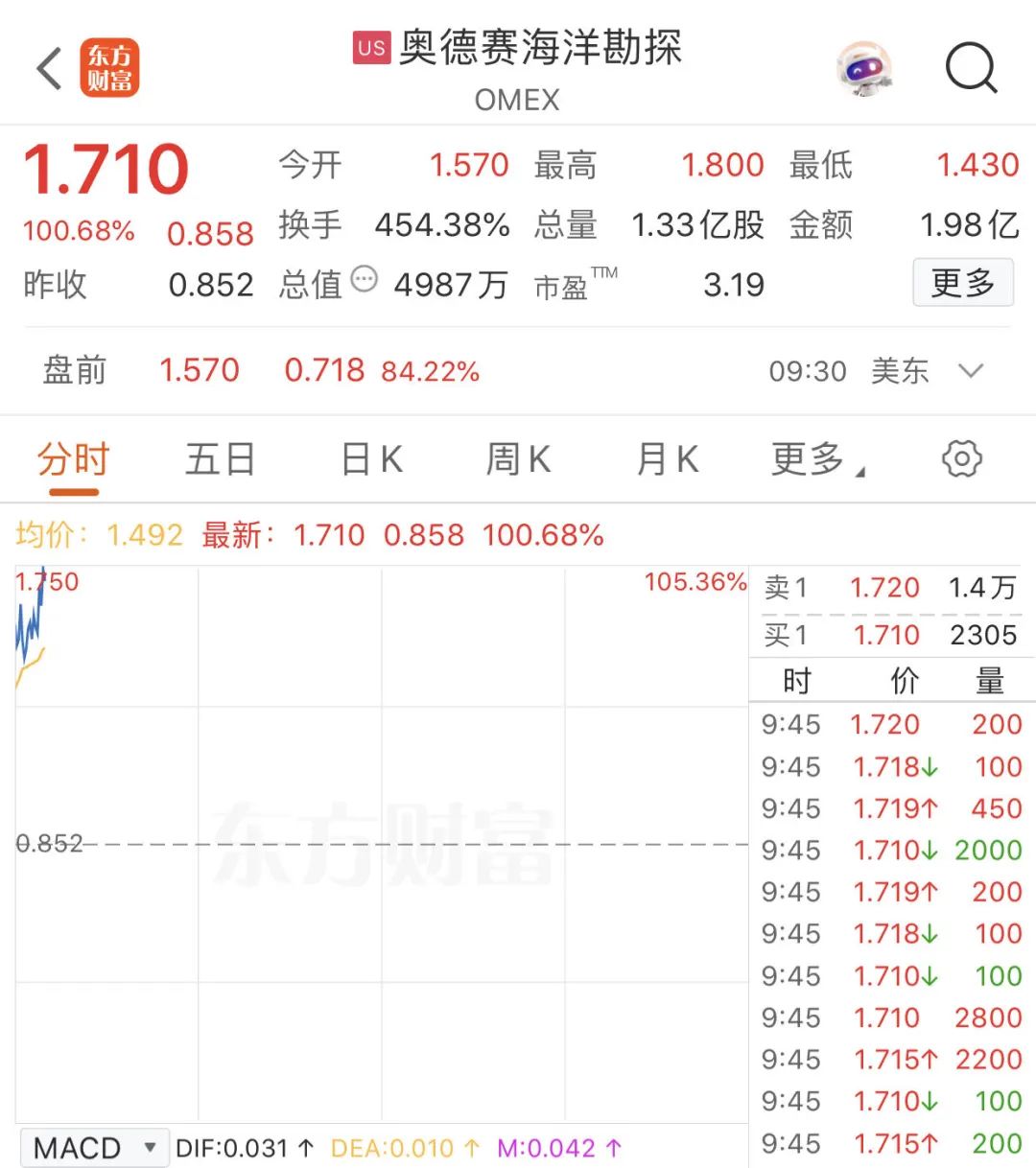Image resolution: width=1036 pixels, height=1168 pixels.
Task: Open the MACD indicator dropdown
Action: tap(94, 1147)
